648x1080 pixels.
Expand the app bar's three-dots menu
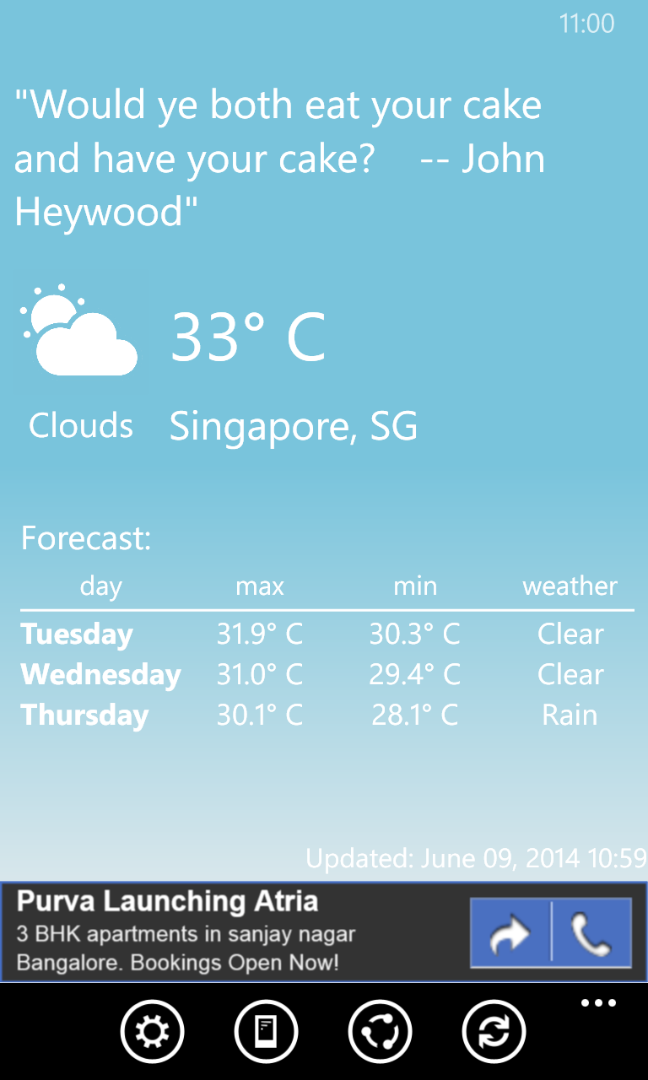[598, 1004]
